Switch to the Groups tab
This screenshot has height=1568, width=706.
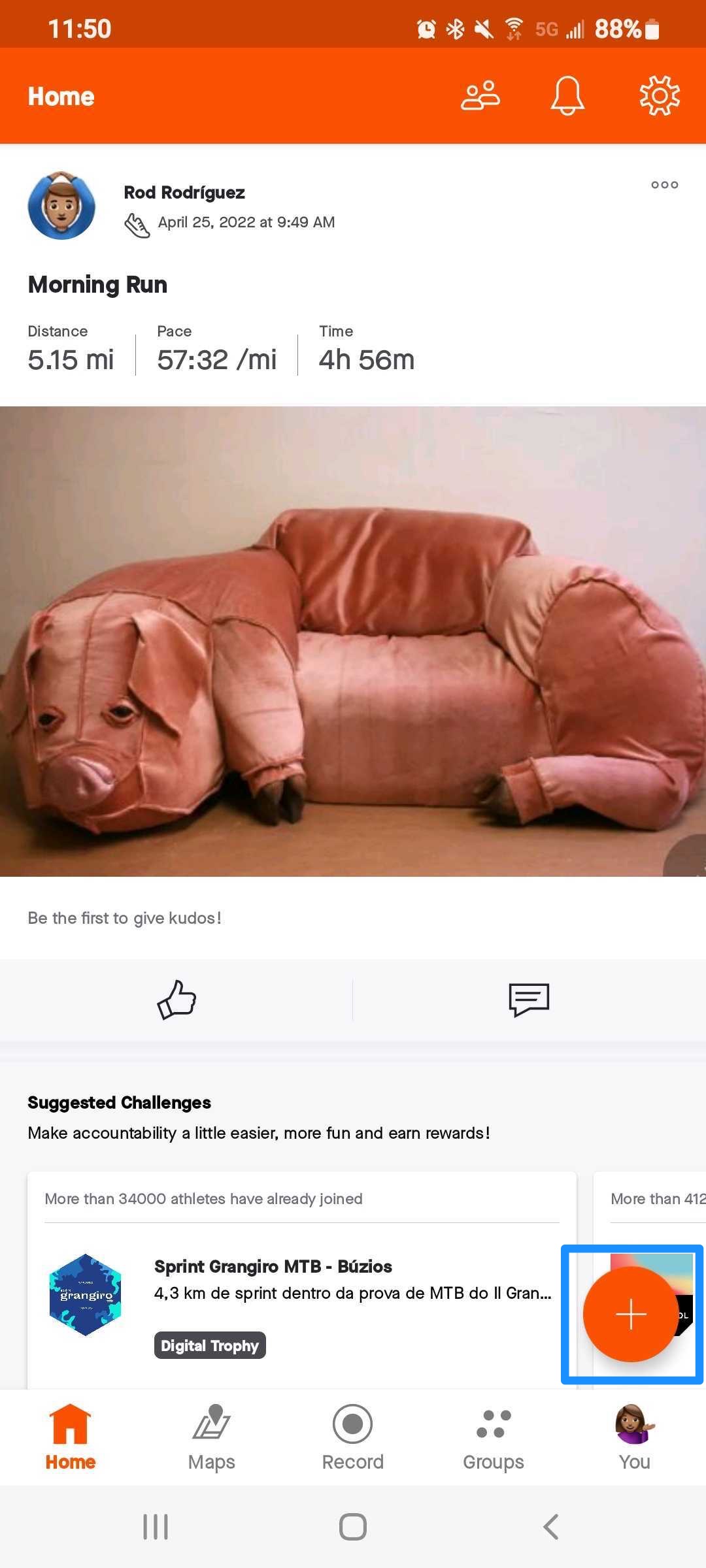click(494, 1437)
